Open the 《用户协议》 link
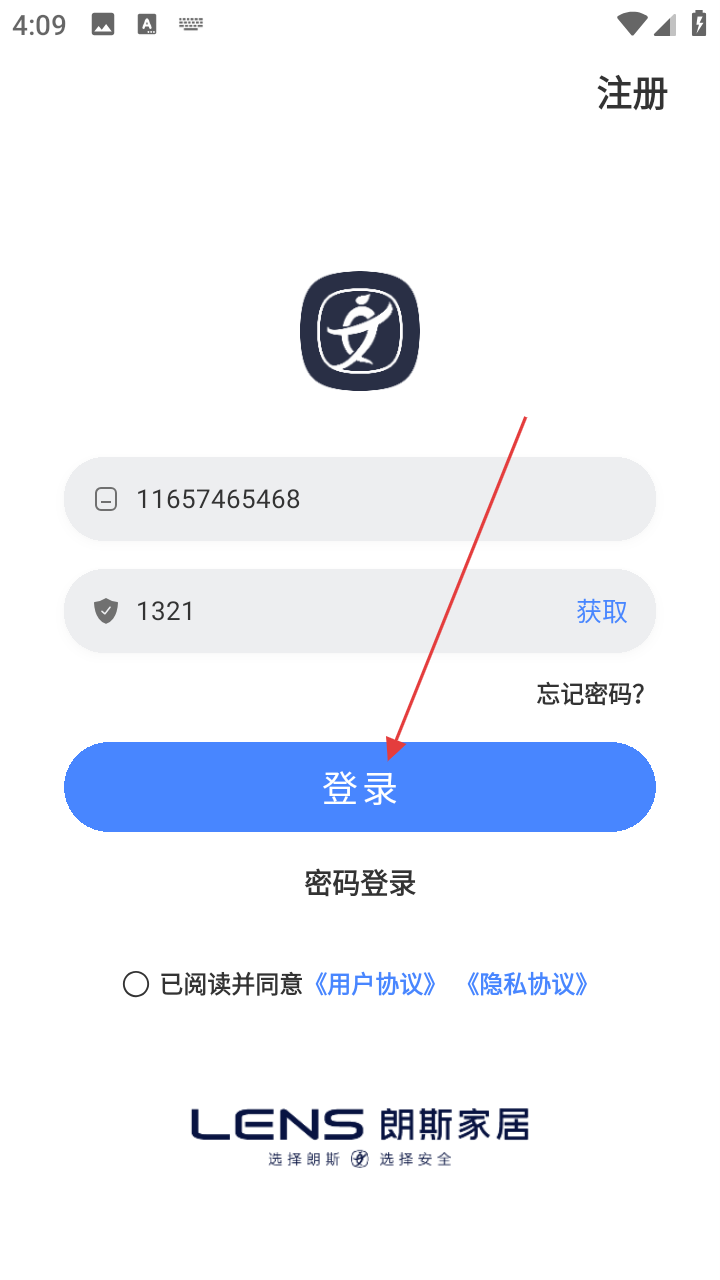This screenshot has height=1280, width=720. click(375, 984)
